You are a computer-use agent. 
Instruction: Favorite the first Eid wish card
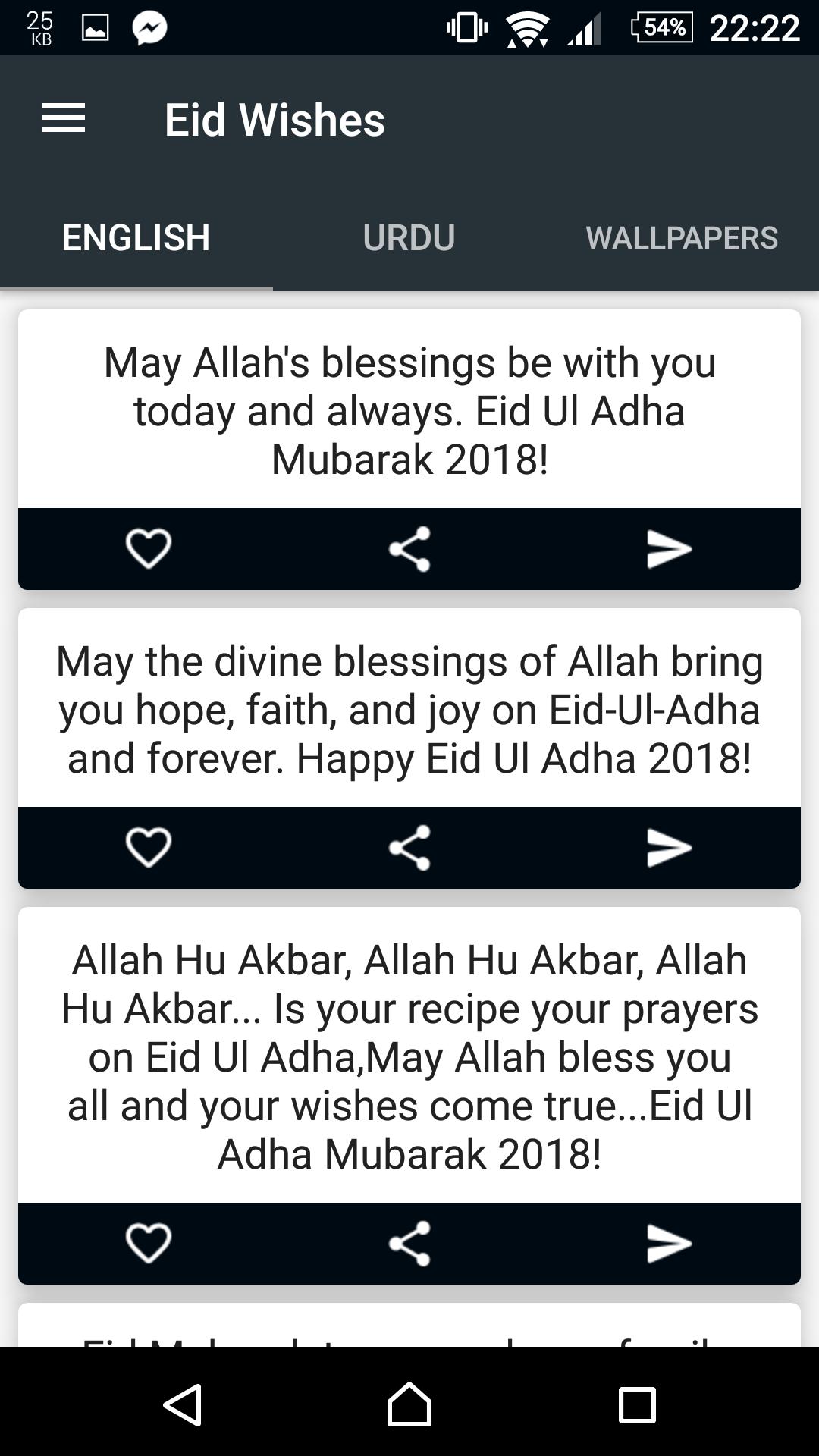click(x=149, y=549)
